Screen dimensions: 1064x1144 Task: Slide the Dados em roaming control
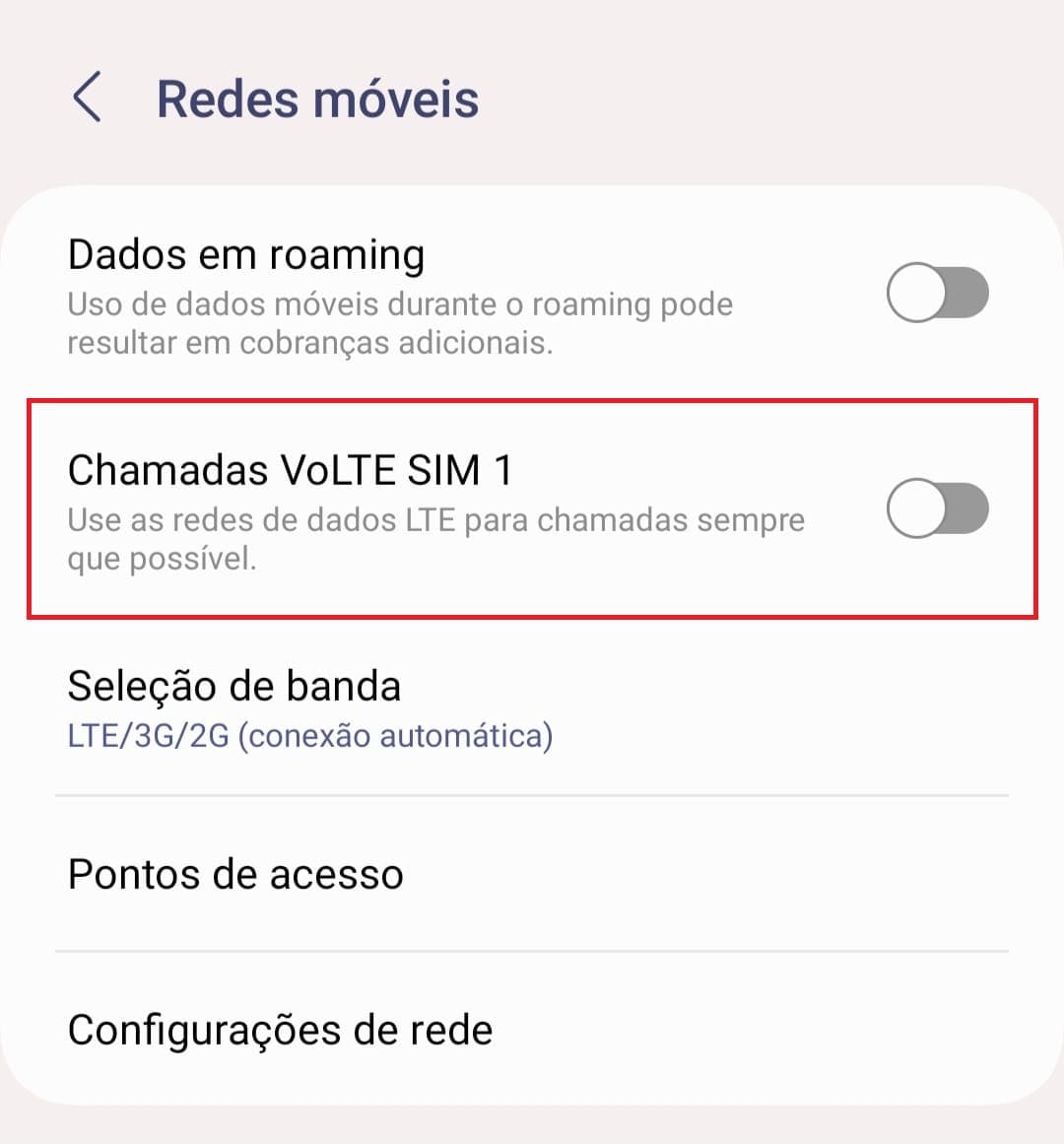click(x=937, y=292)
